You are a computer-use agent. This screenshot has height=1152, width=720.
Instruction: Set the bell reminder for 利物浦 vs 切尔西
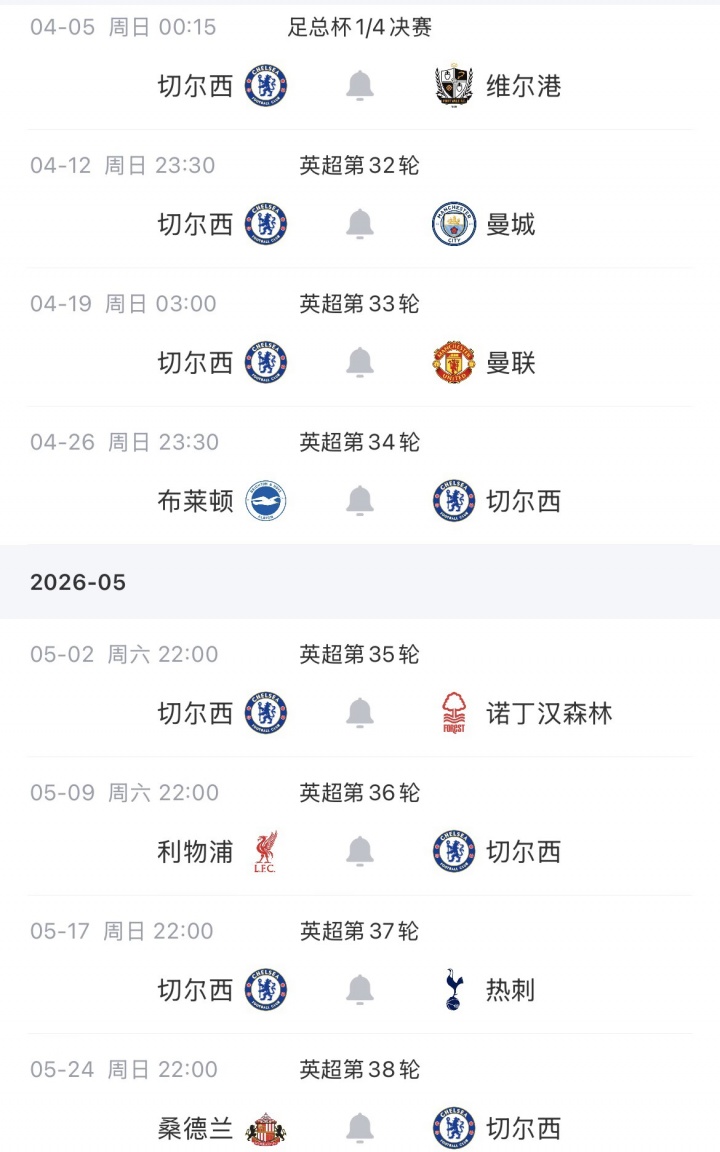pos(360,851)
